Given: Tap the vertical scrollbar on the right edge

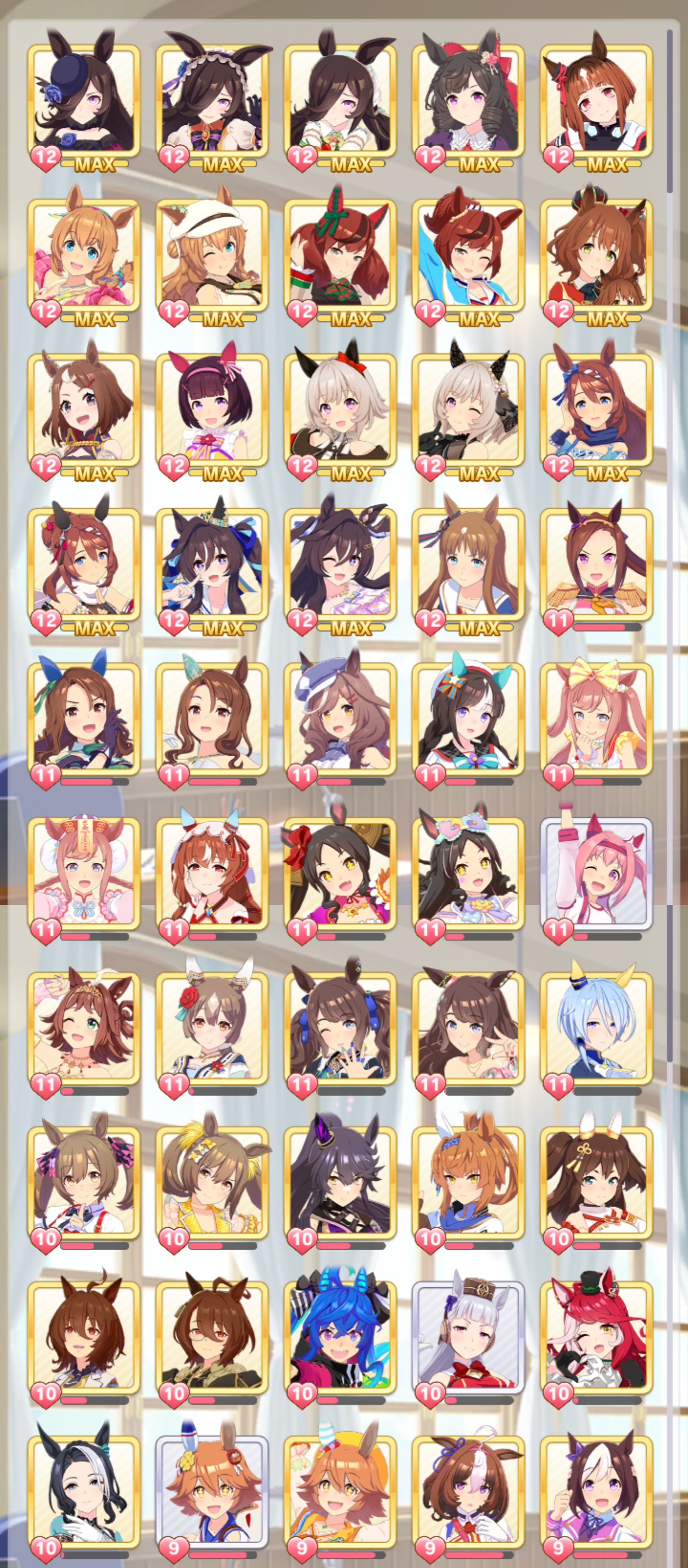Looking at the screenshot, I should [670, 109].
